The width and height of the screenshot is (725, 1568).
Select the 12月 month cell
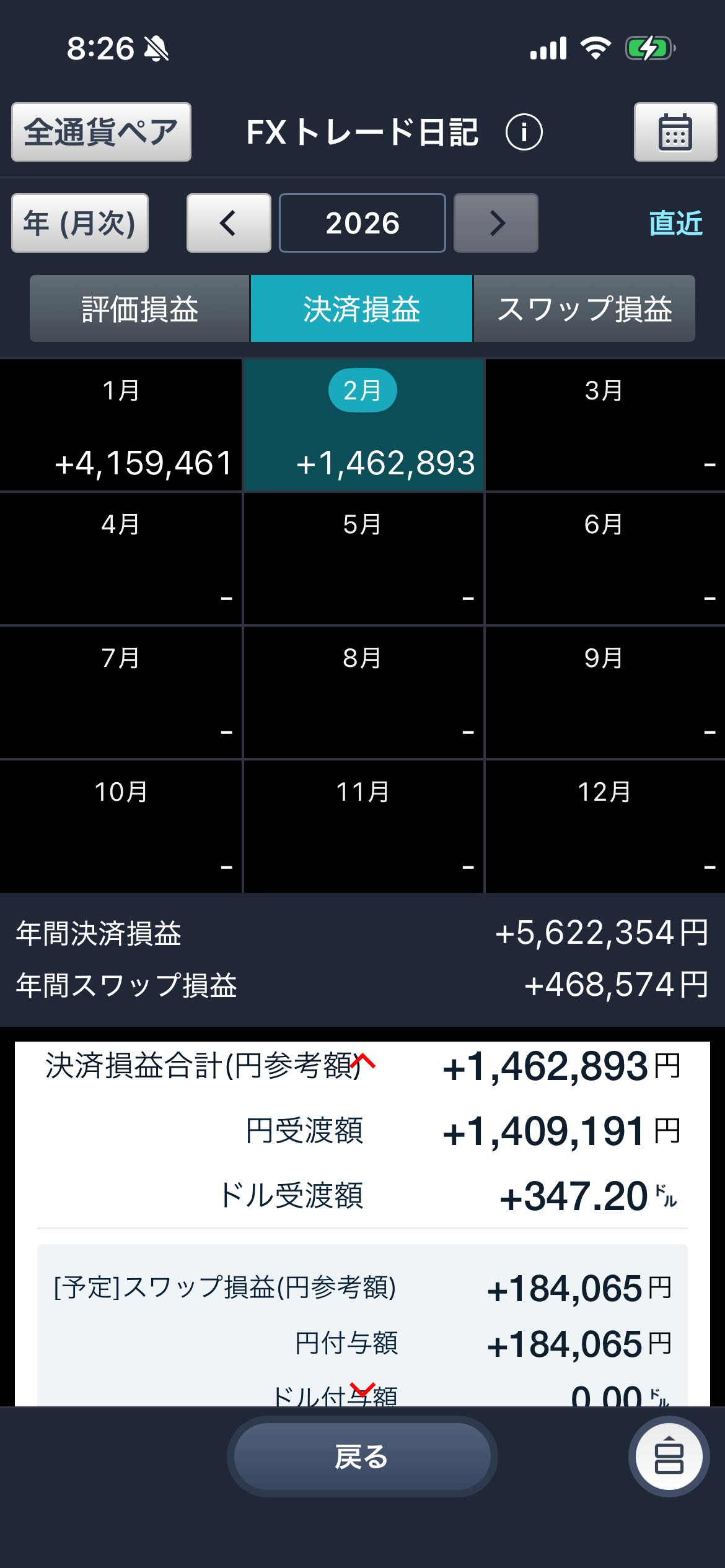[604, 827]
